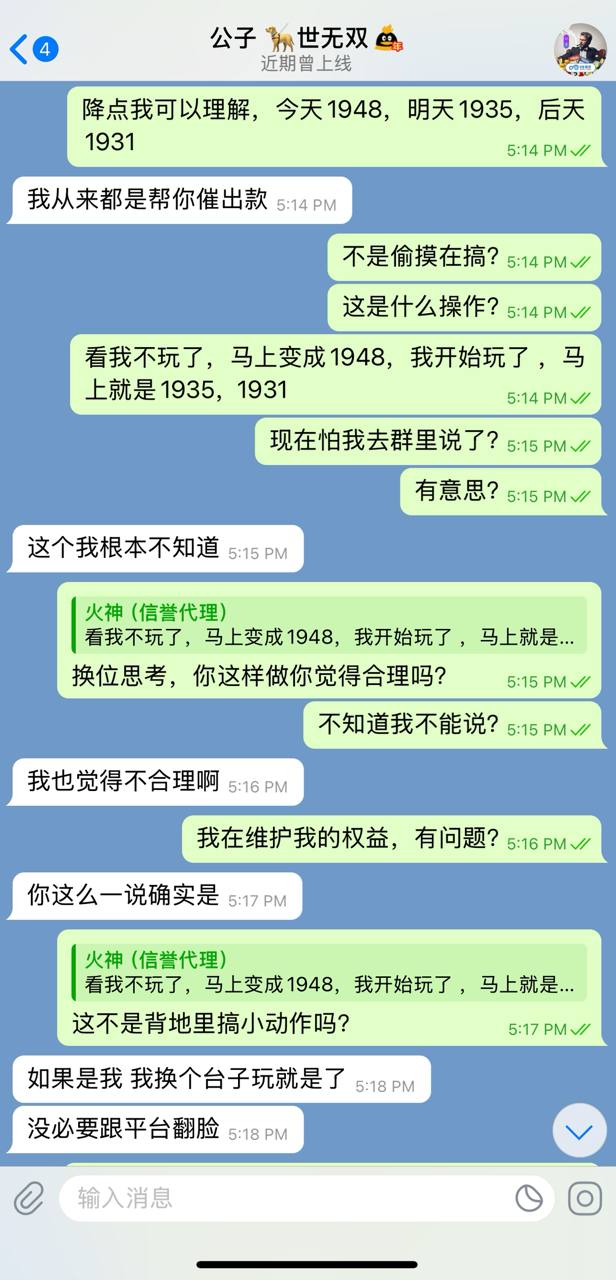The height and width of the screenshot is (1280, 616).
Task: Open the contact's profile photo
Action: (x=580, y=50)
